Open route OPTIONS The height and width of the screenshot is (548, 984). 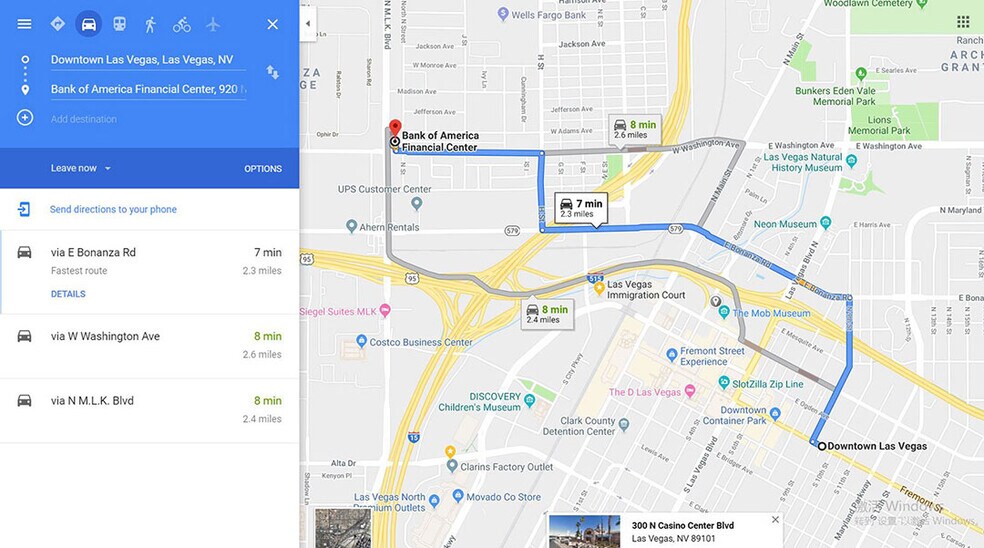coord(263,169)
